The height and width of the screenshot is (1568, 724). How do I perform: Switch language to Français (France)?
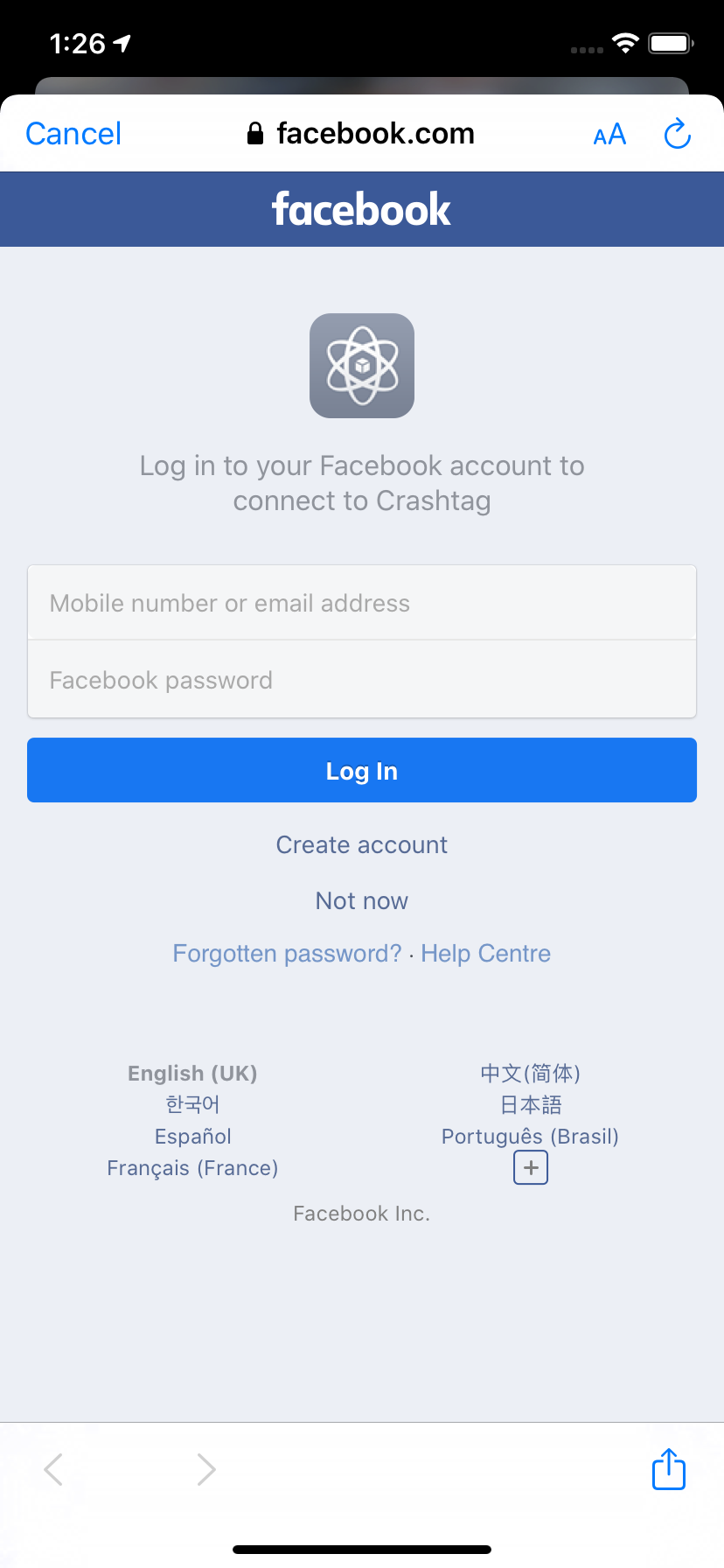192,1167
